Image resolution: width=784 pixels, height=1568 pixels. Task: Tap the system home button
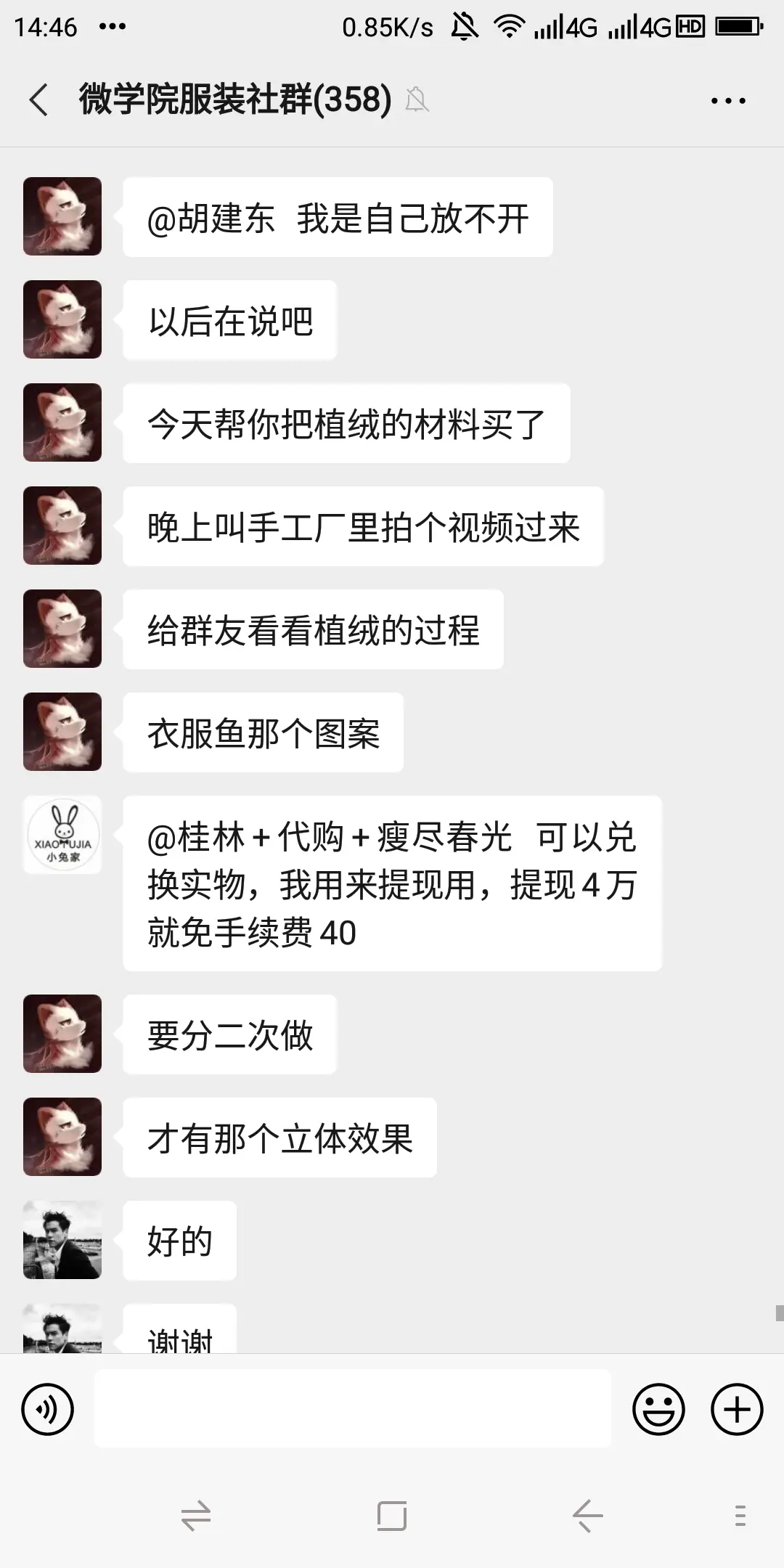(392, 1516)
